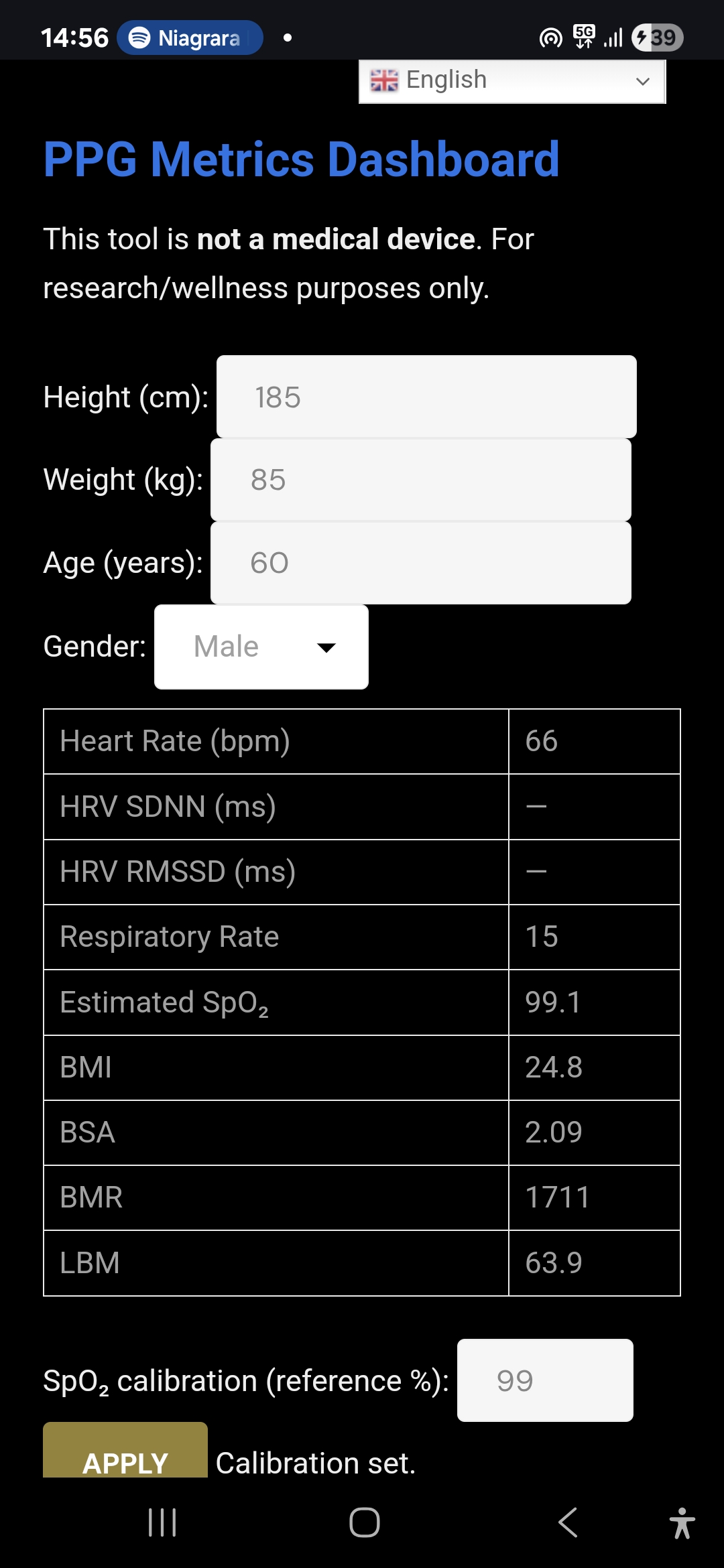The height and width of the screenshot is (1568, 724).
Task: Open the Spotify Niagrara now-playing chip
Action: point(190,38)
